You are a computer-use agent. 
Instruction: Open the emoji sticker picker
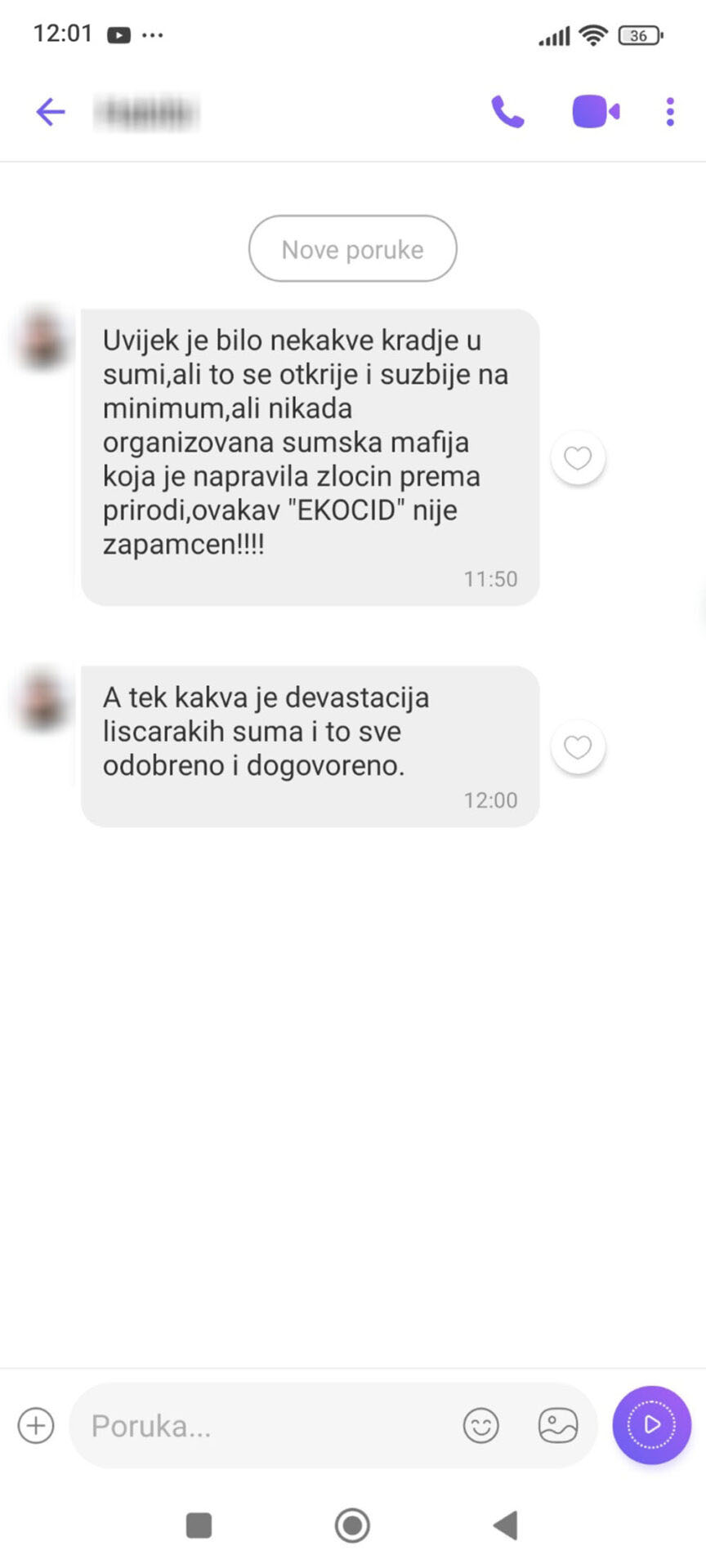click(x=480, y=1426)
